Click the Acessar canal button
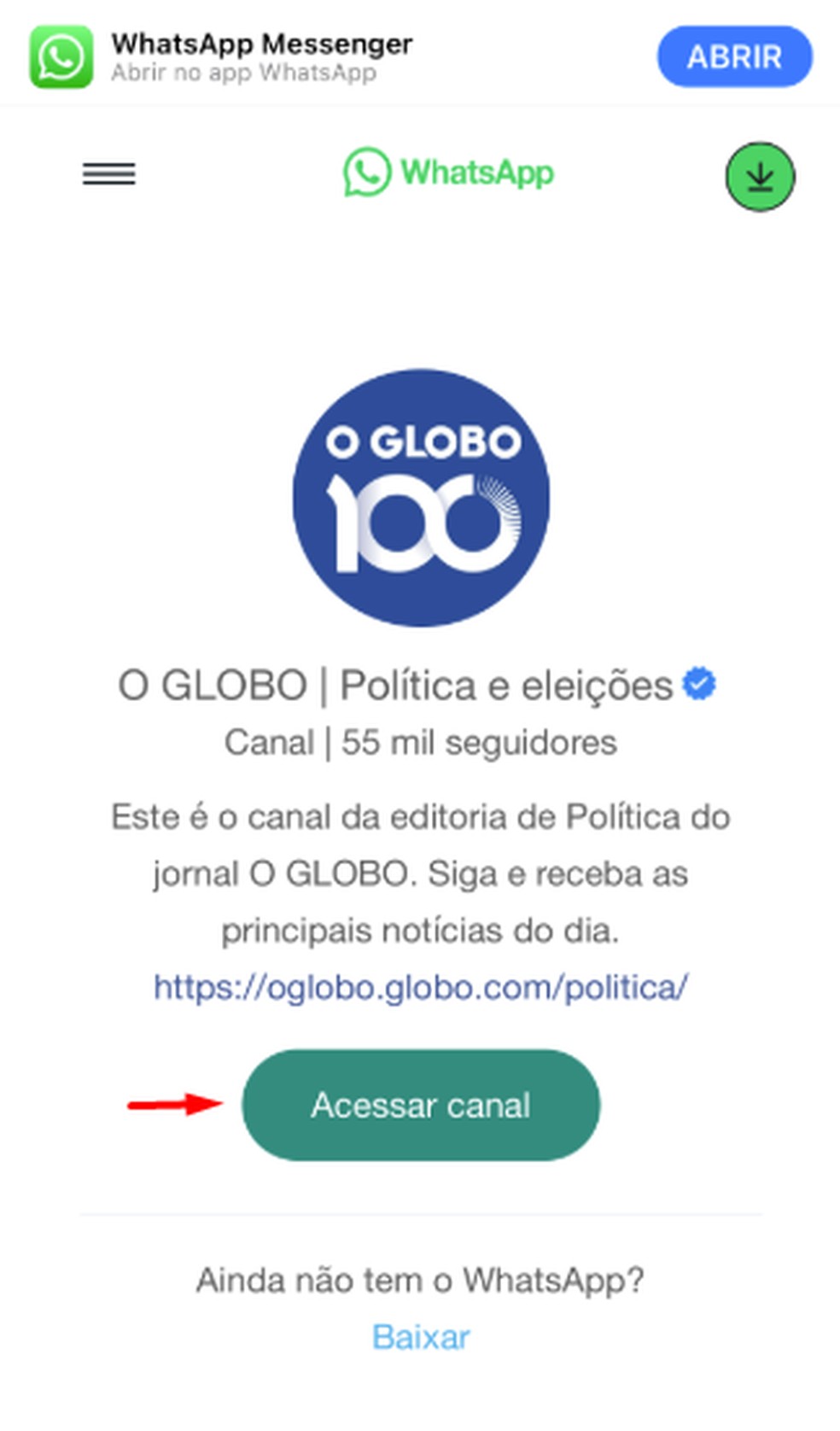Image resolution: width=840 pixels, height=1431 pixels. click(420, 1104)
